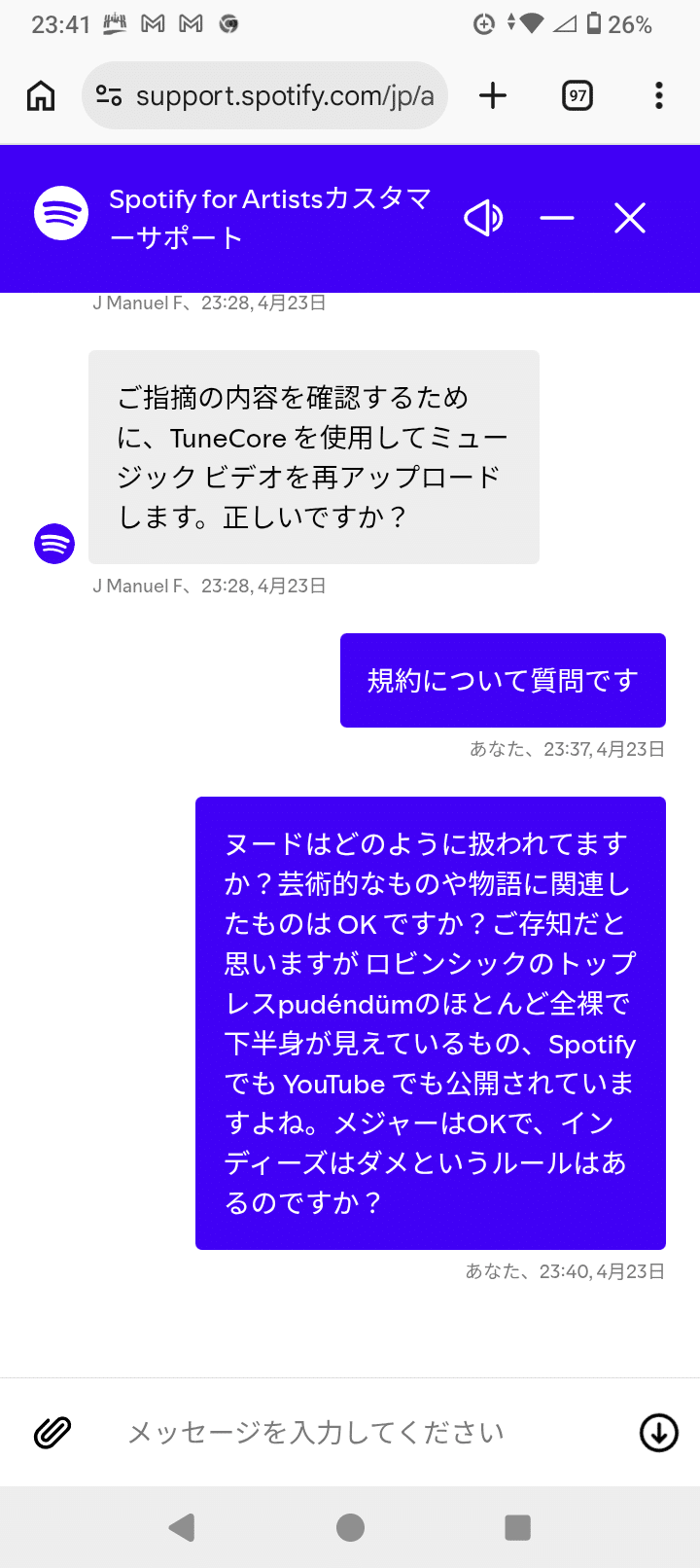700x1568 pixels.
Task: Toggle the chat sound speaker icon
Action: (483, 218)
